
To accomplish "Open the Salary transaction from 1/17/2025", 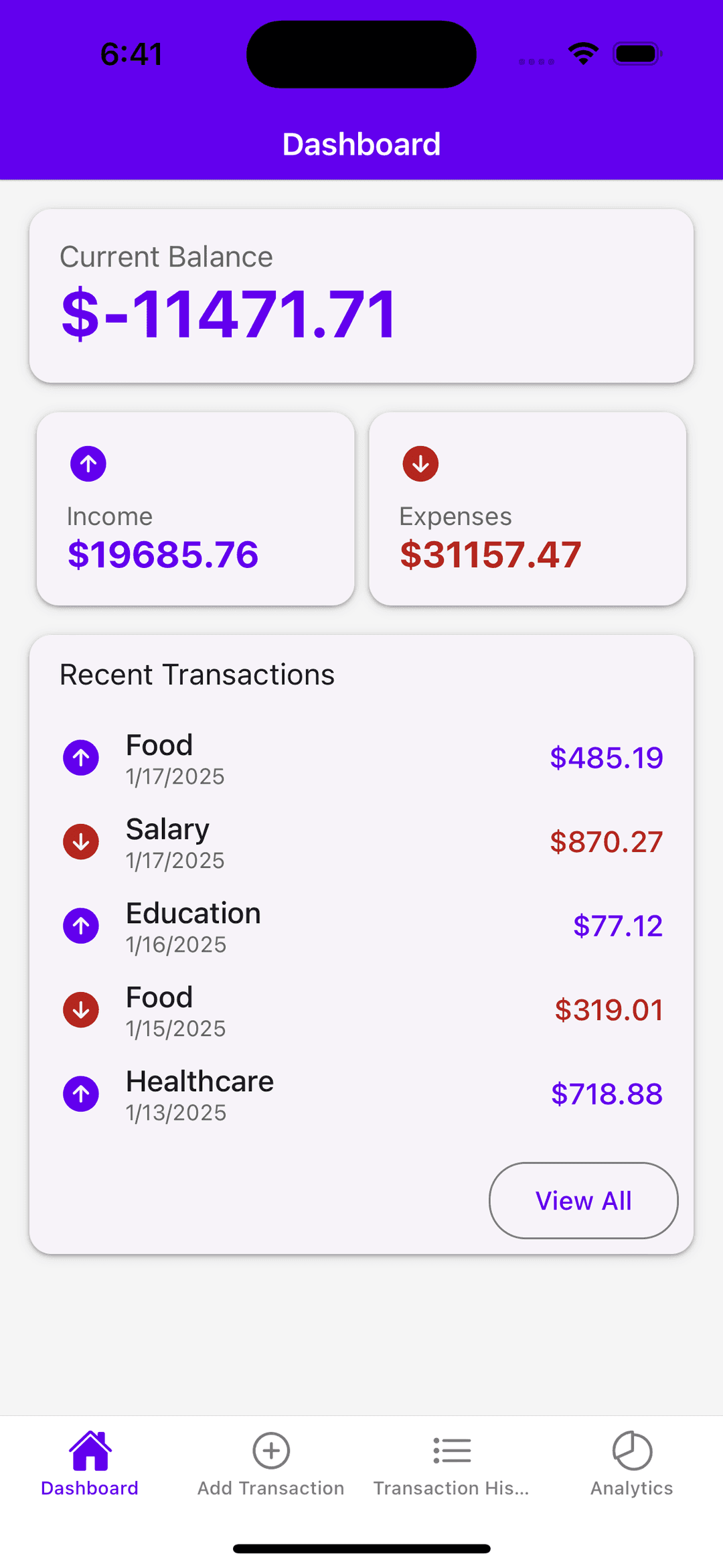I will coord(361,842).
